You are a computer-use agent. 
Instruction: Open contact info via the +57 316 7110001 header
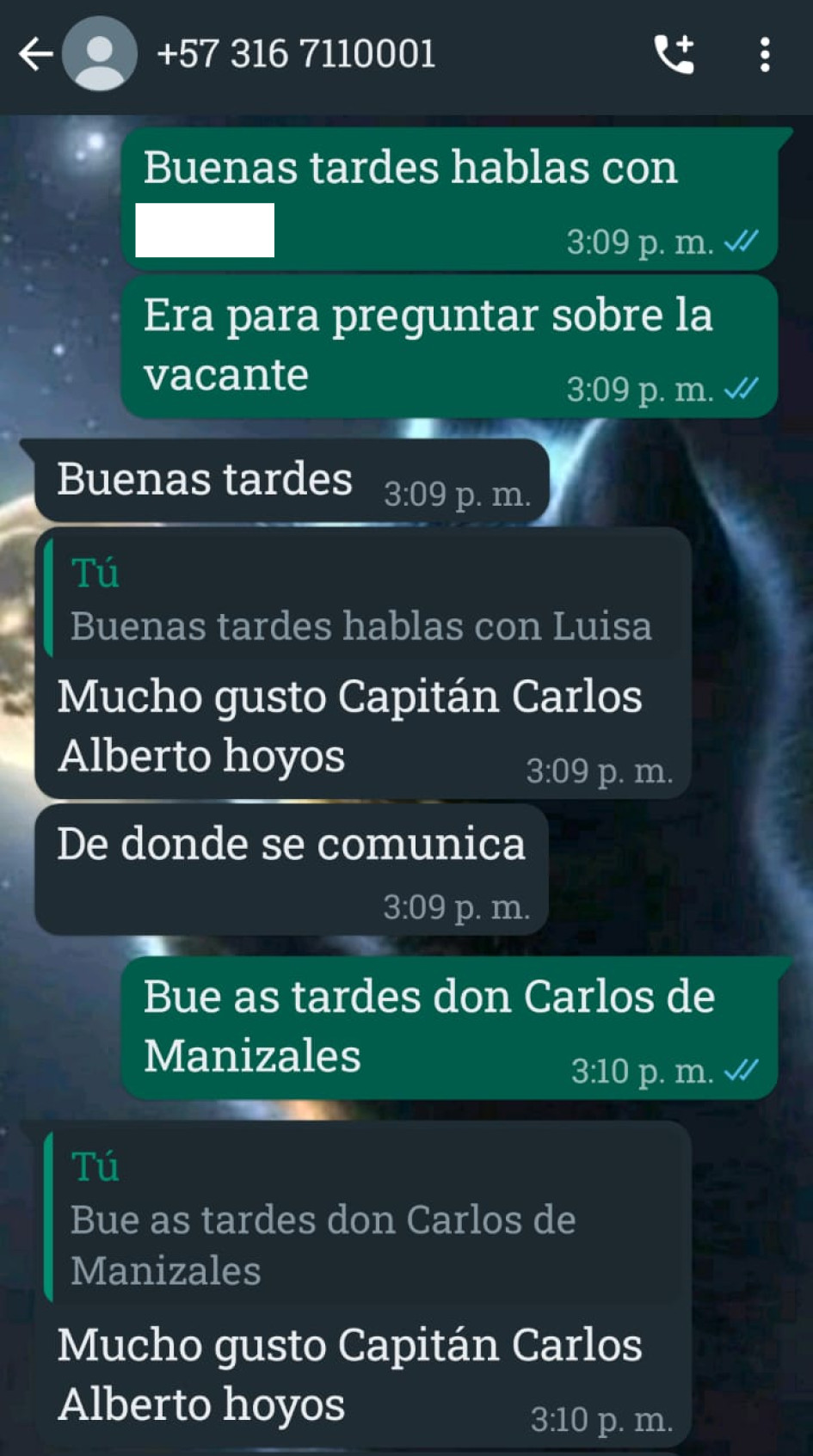tap(296, 53)
